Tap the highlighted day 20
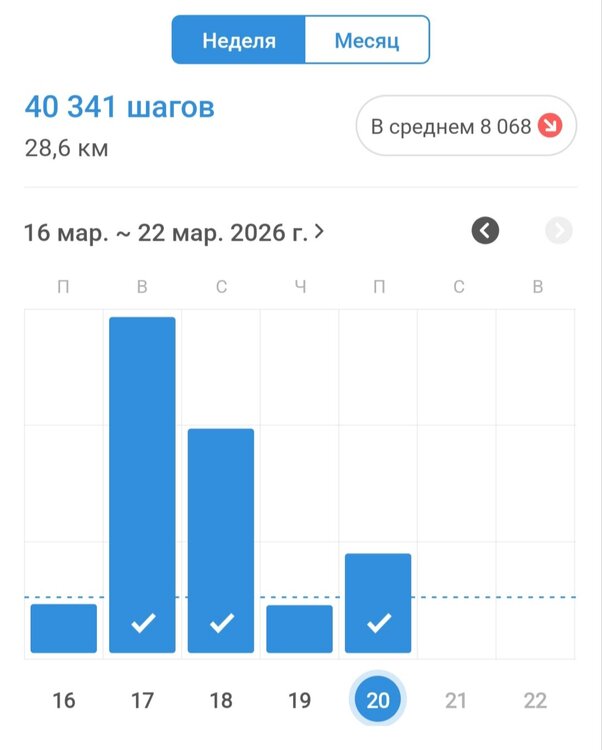The width and height of the screenshot is (602, 750). [x=378, y=700]
